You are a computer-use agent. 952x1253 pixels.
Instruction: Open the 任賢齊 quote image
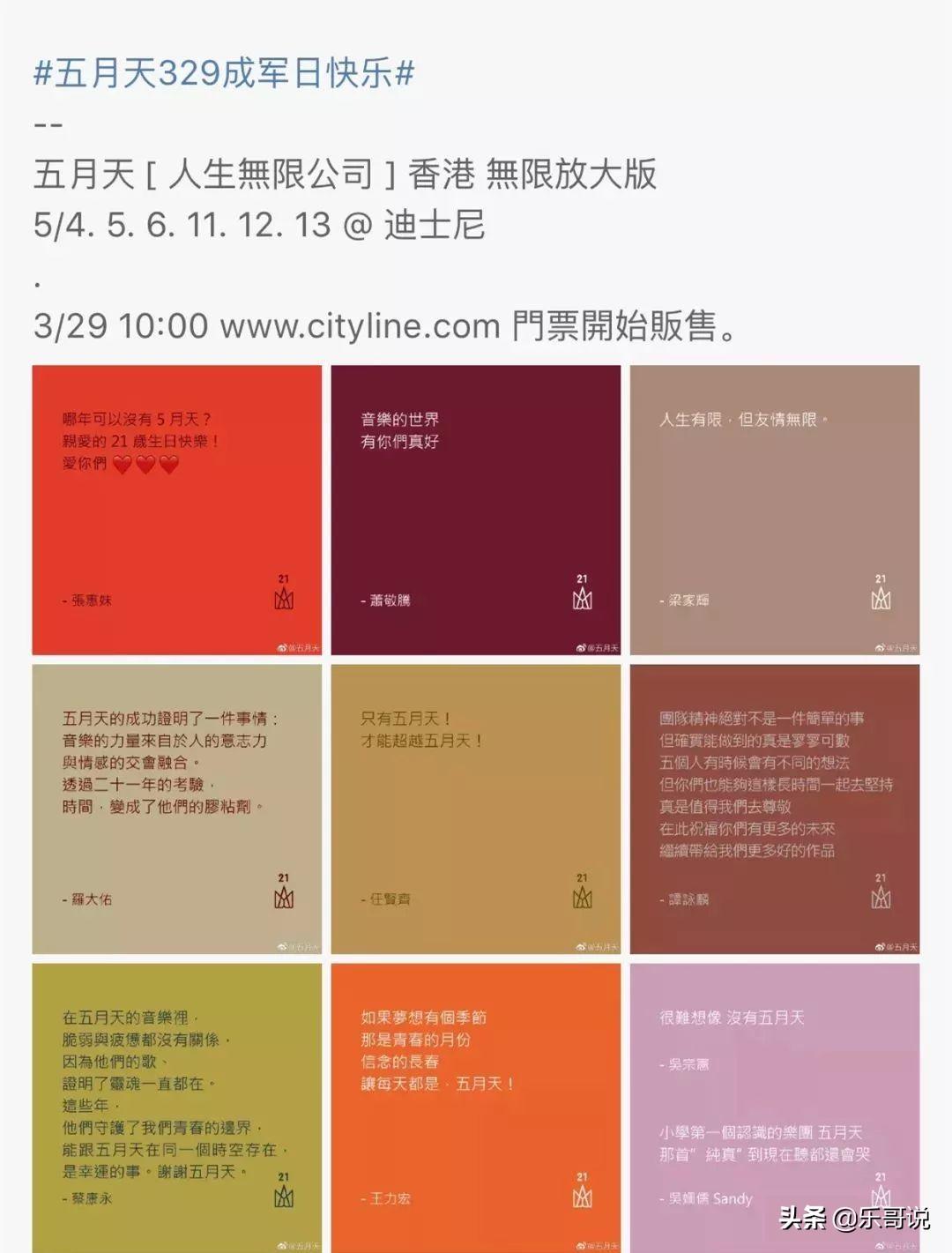click(475, 809)
